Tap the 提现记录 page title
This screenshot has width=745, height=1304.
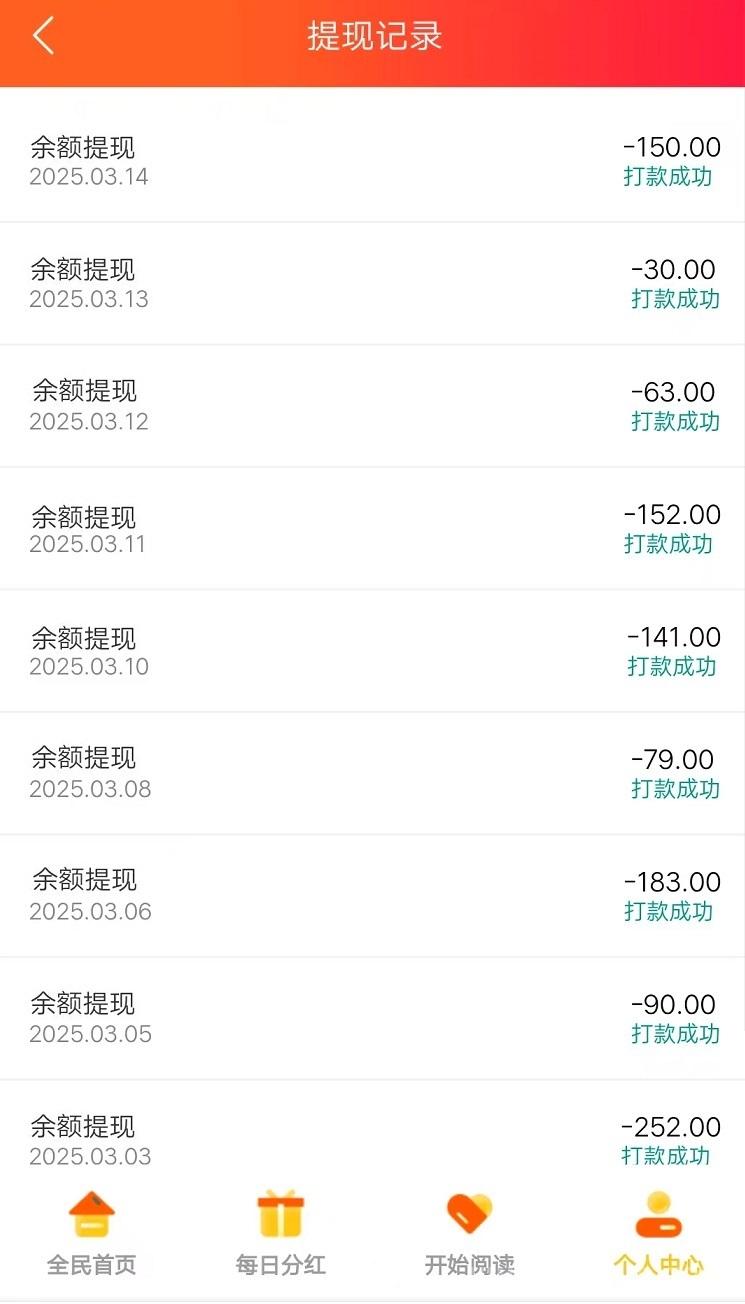coord(372,35)
